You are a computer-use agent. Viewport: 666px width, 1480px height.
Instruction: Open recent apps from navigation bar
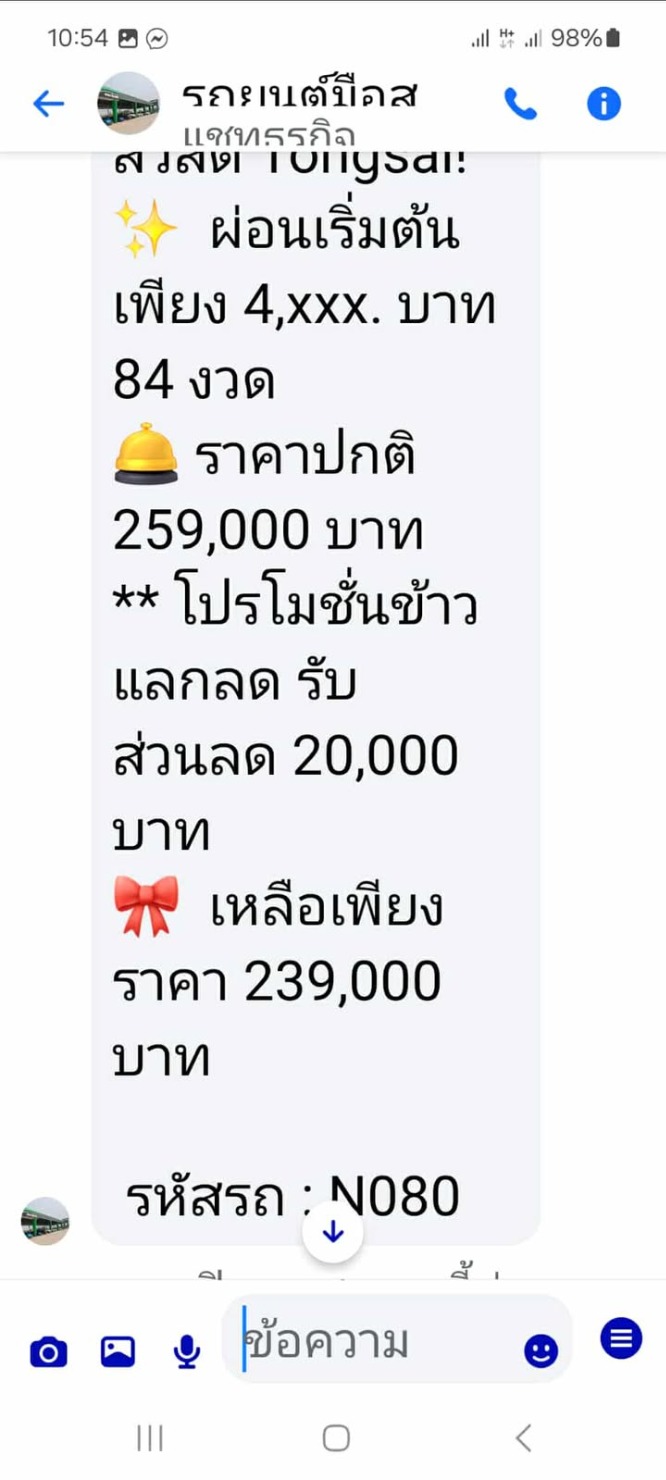click(149, 1438)
